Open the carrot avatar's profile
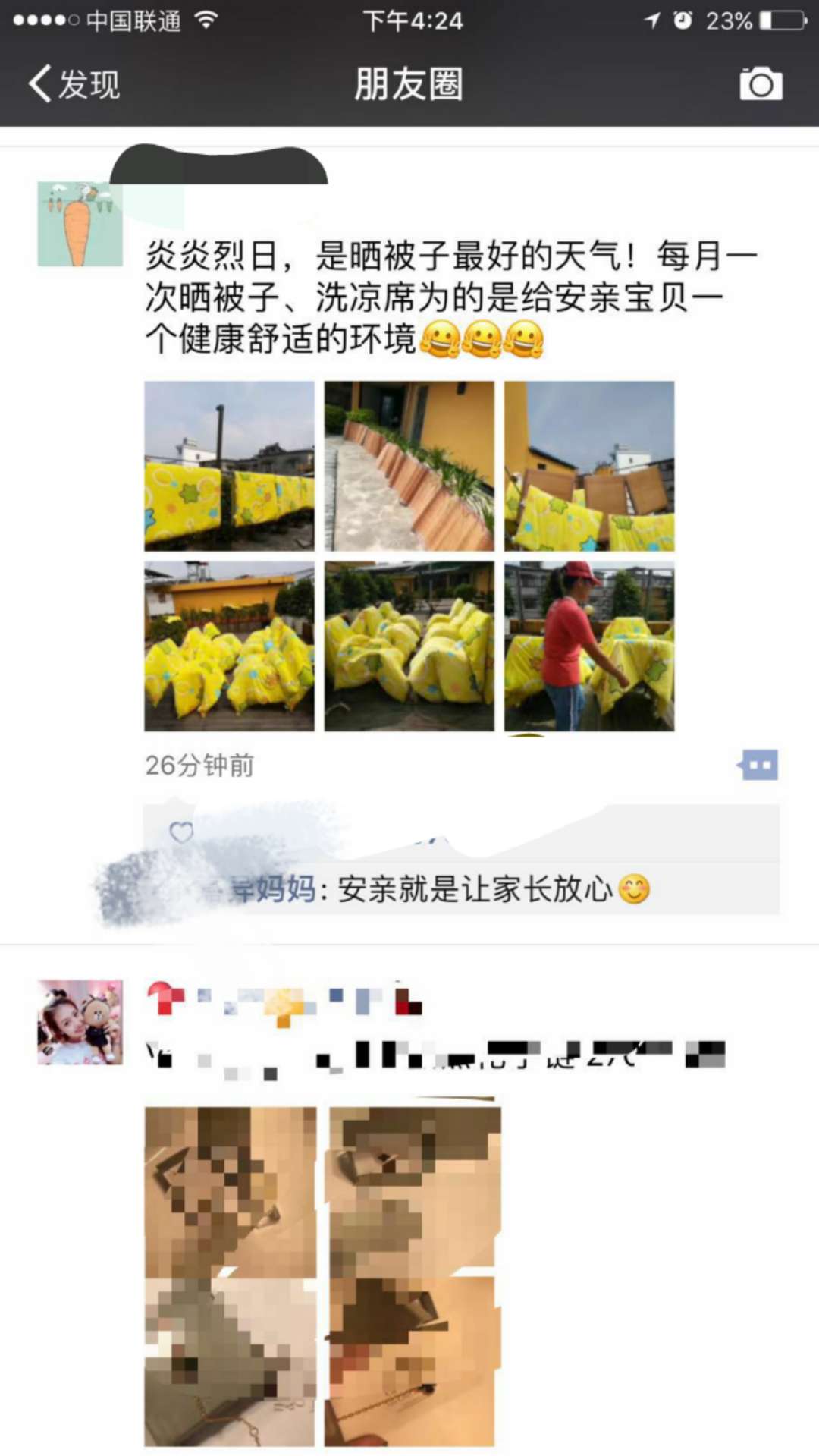Viewport: 819px width, 1456px height. (80, 224)
